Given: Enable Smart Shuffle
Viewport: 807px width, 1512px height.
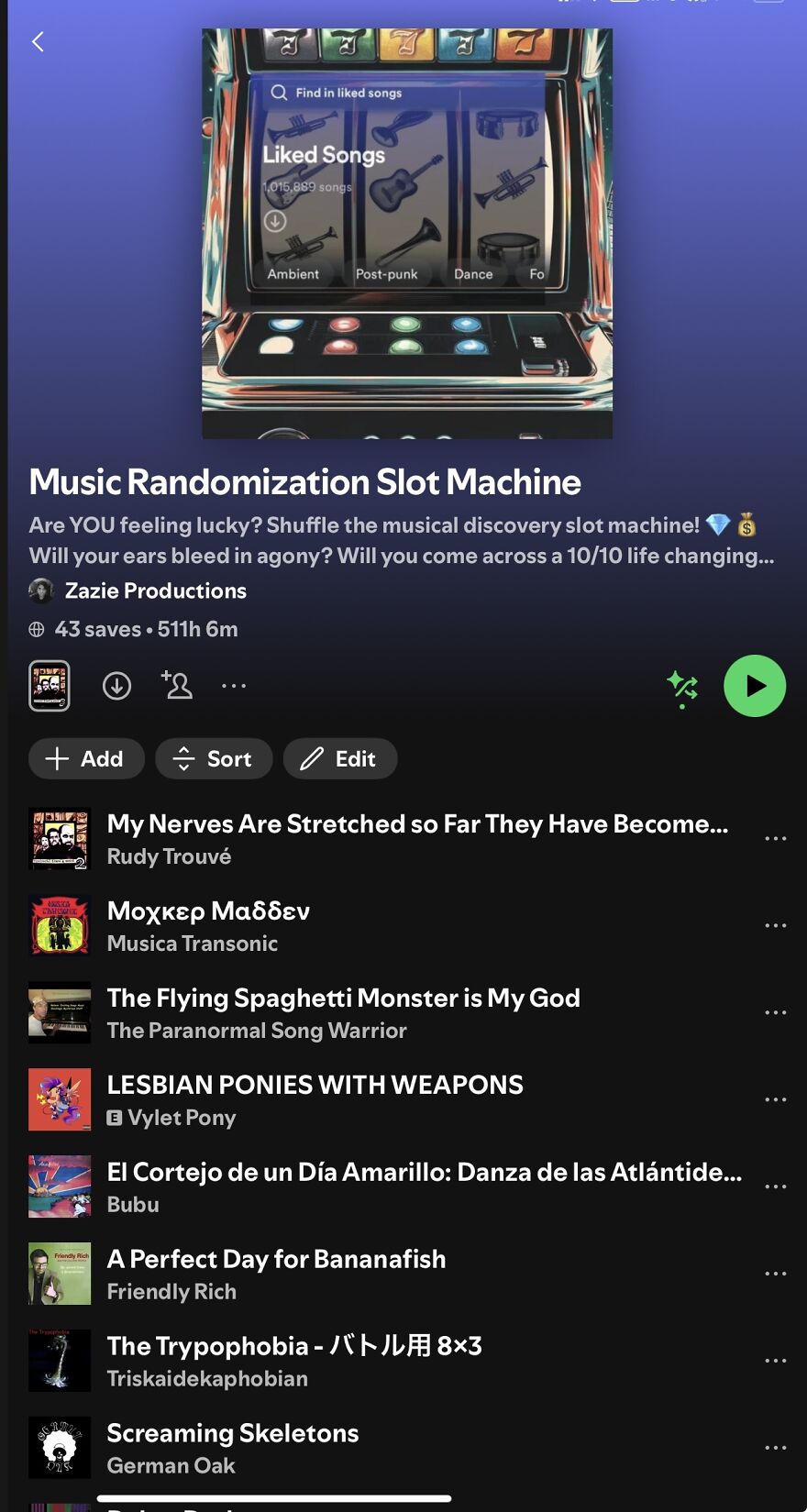Looking at the screenshot, I should [x=683, y=685].
